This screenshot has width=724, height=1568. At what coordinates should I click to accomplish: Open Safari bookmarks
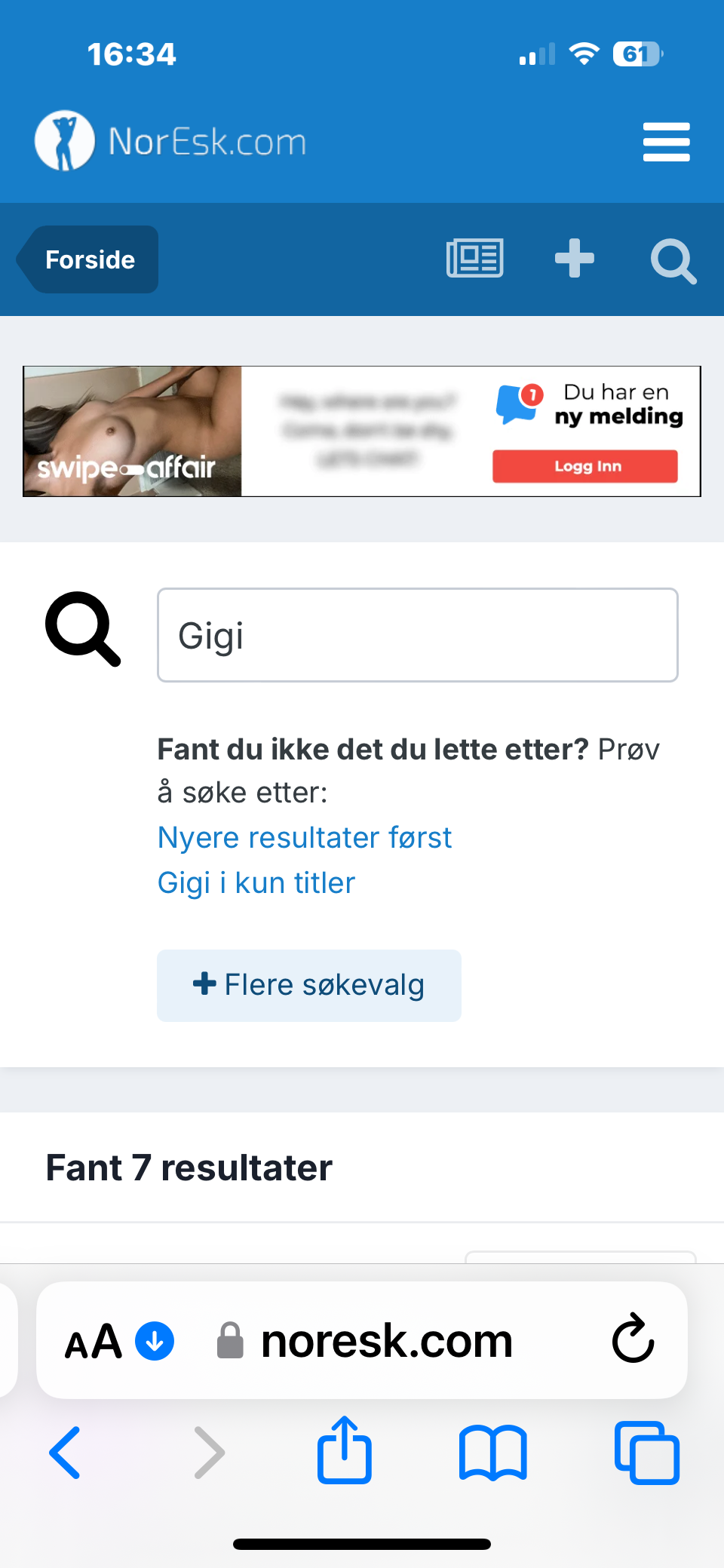(493, 1452)
